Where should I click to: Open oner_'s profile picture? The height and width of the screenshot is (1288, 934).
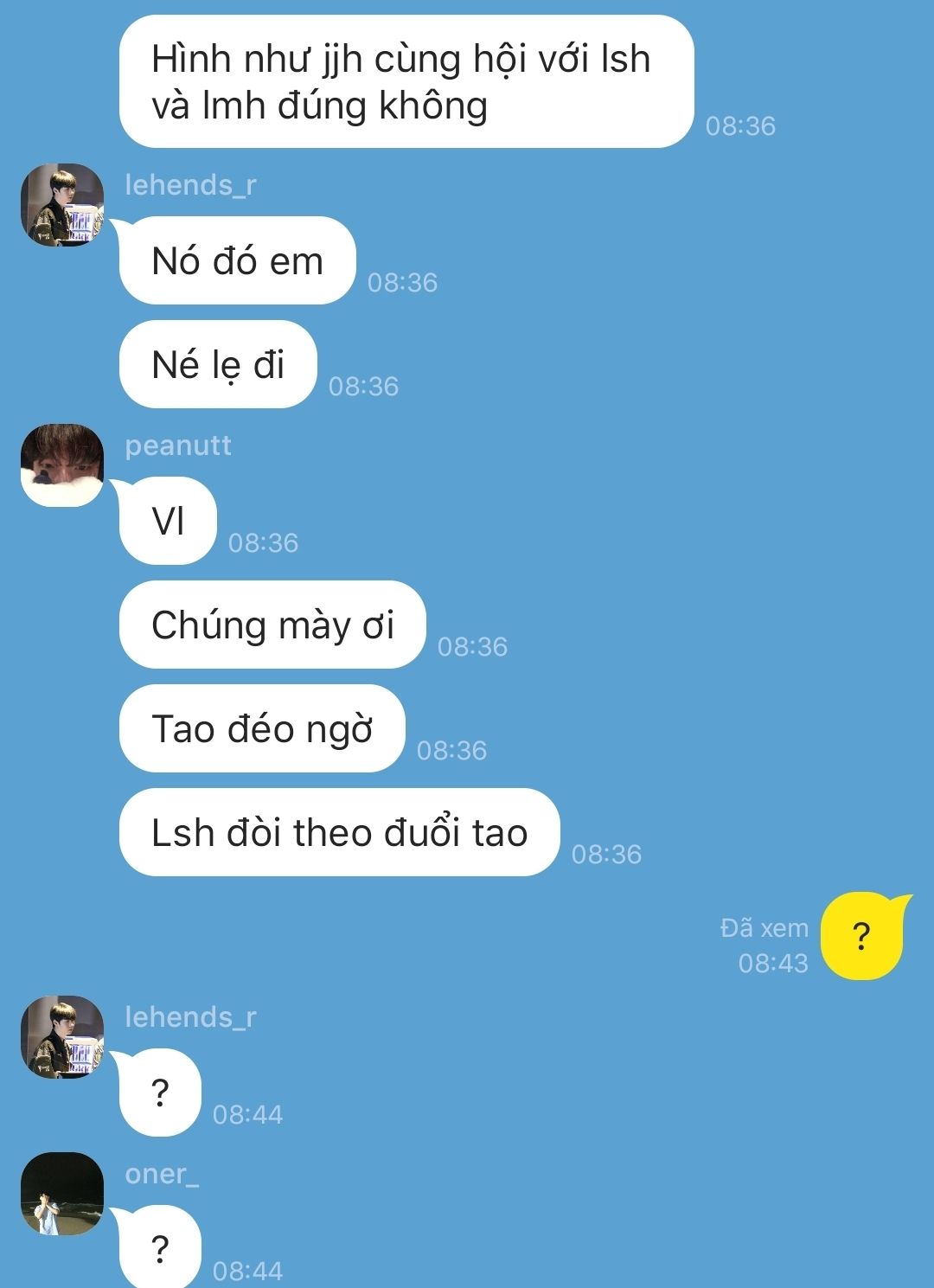(x=62, y=1193)
